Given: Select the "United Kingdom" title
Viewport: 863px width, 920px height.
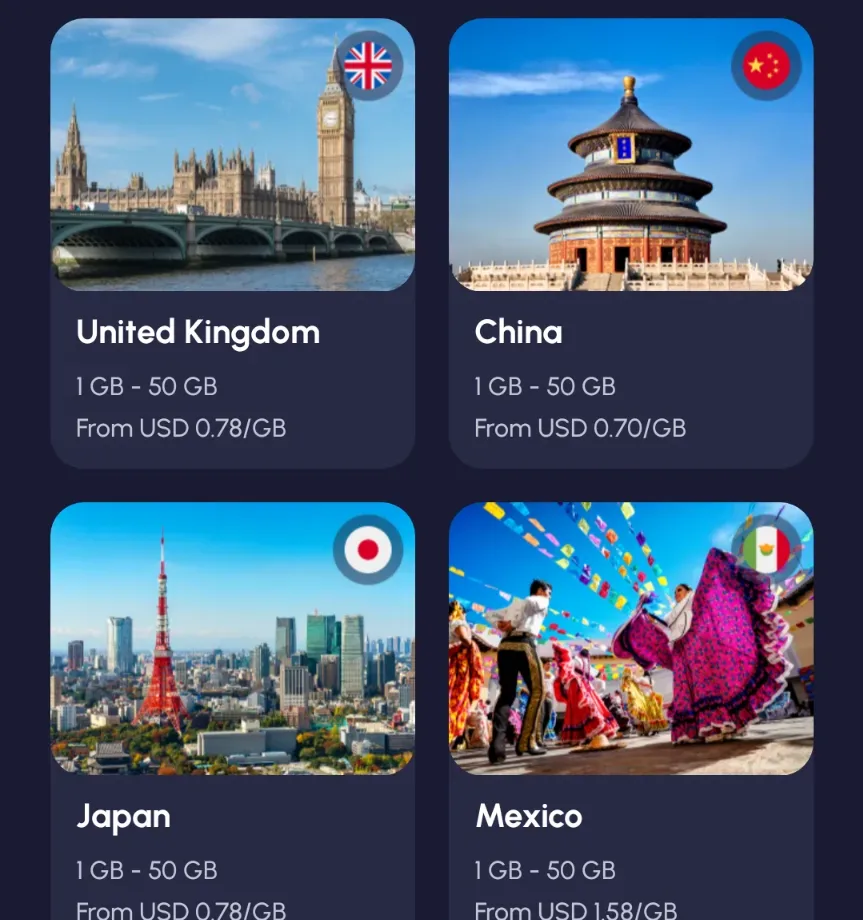Looking at the screenshot, I should [197, 332].
